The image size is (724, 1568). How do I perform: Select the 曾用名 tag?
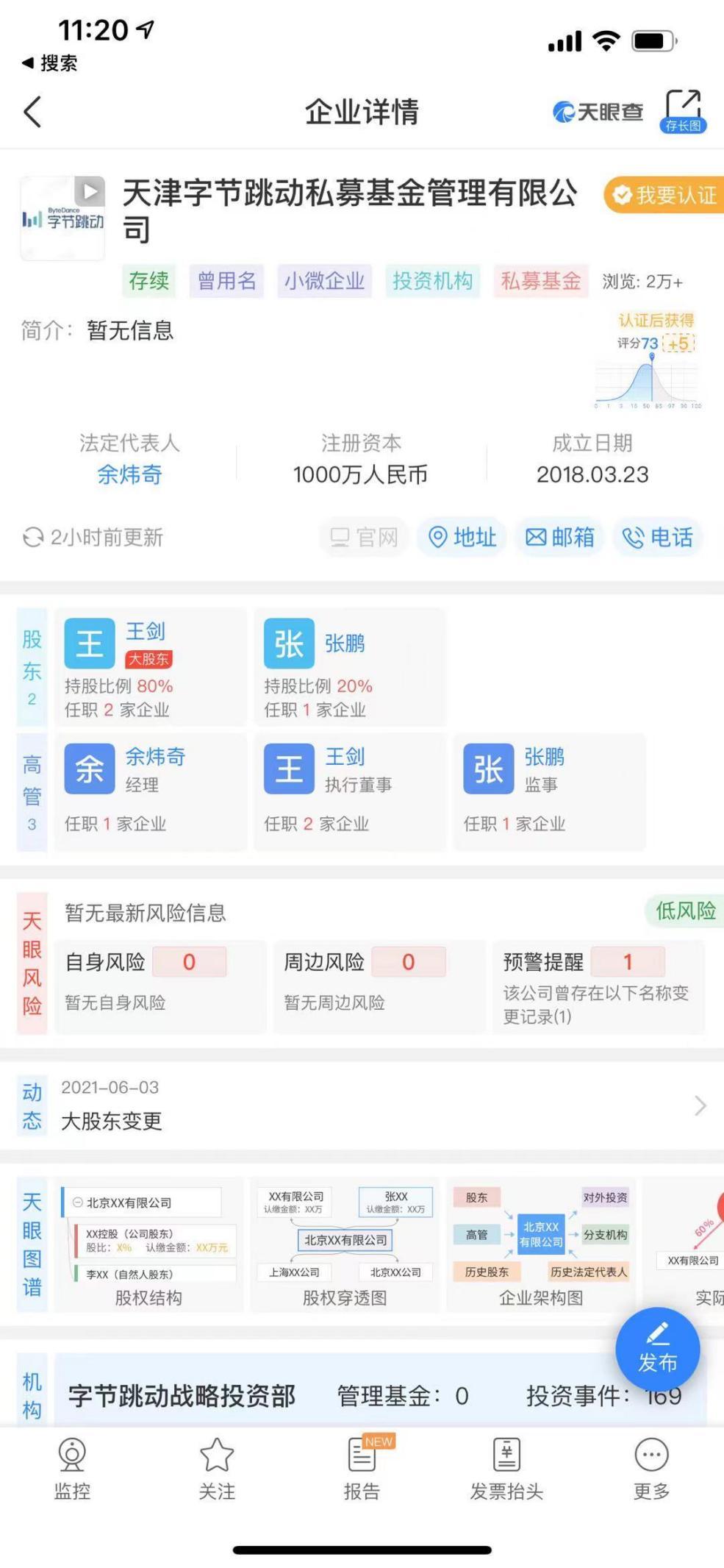coord(226,281)
